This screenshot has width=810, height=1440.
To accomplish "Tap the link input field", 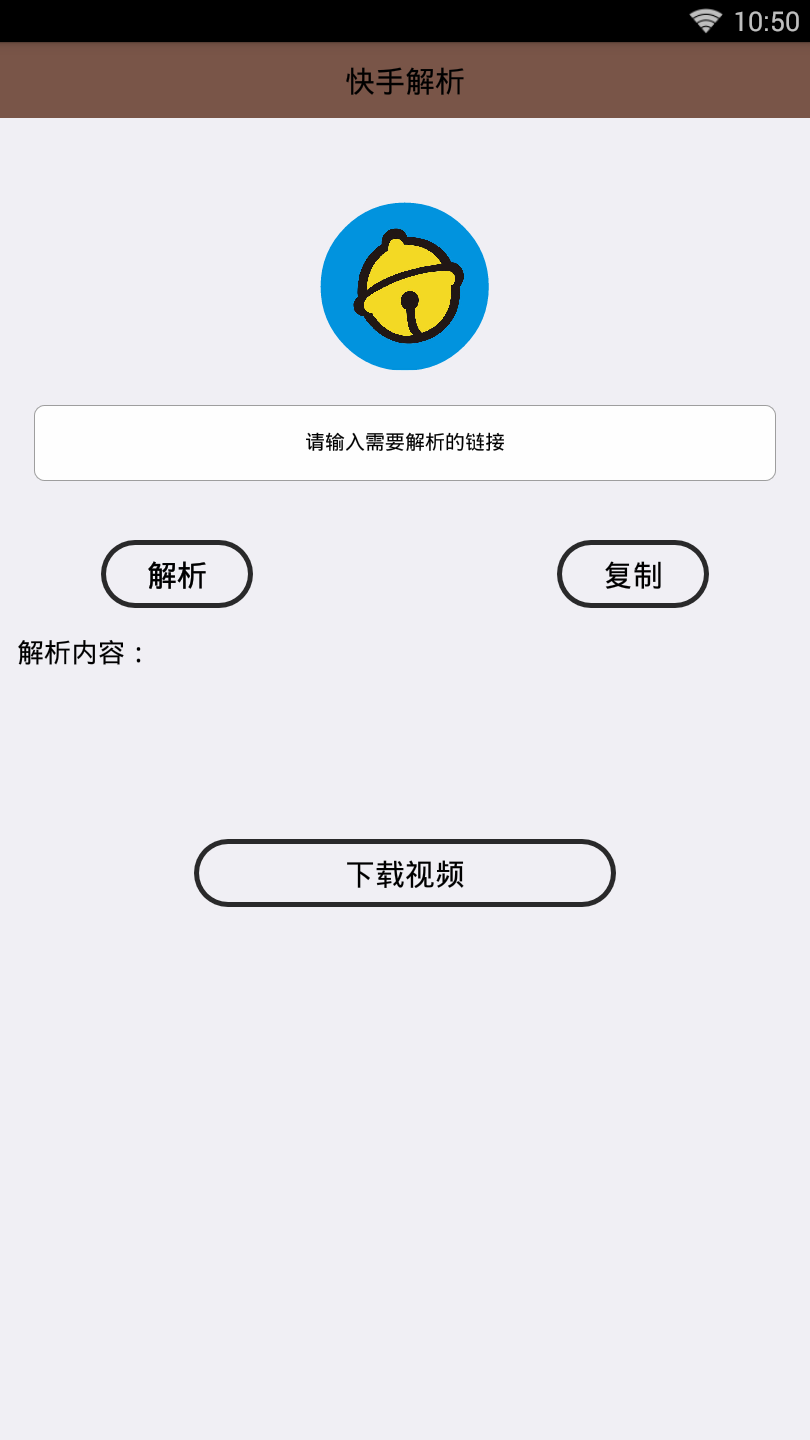I will click(405, 443).
